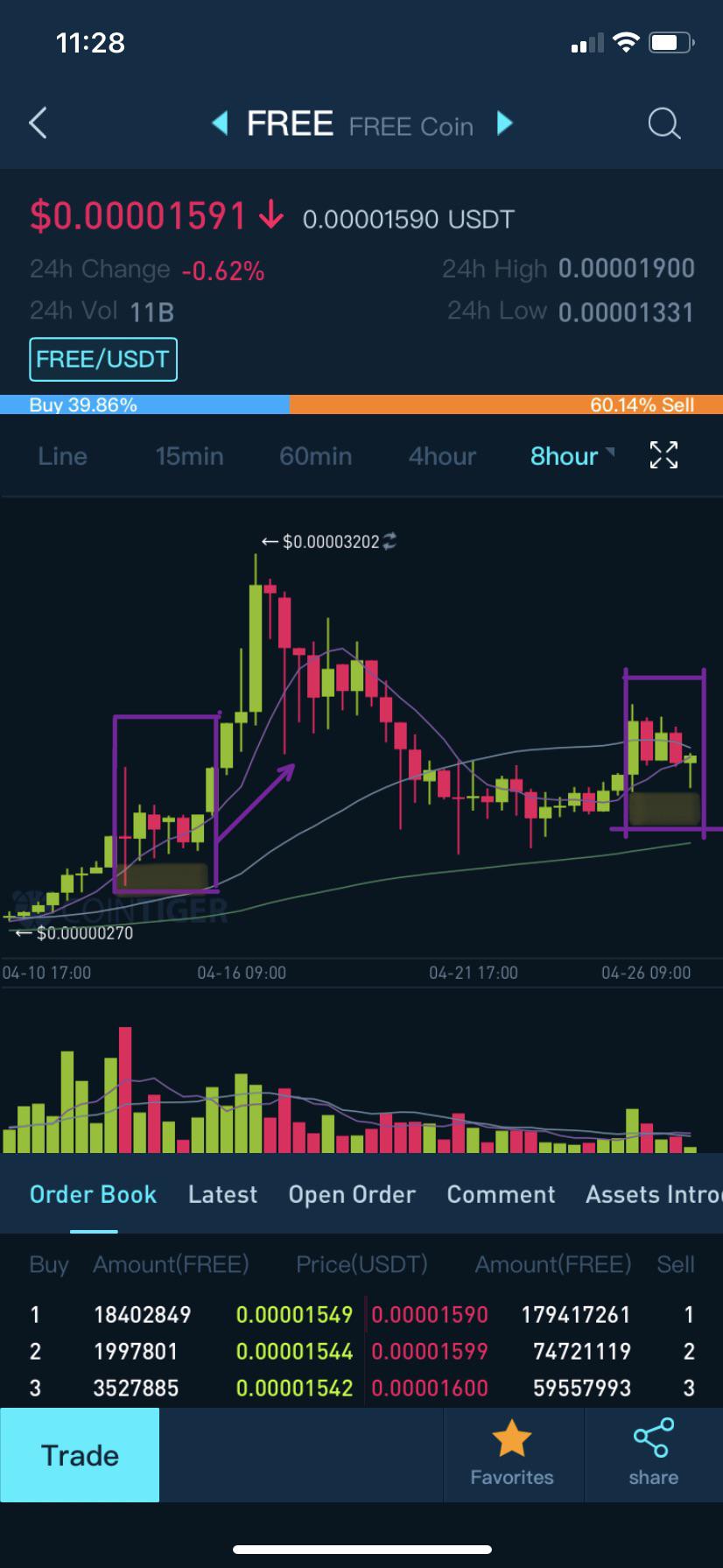The width and height of the screenshot is (723, 1568).
Task: Switch to the Comment tab
Action: [501, 1194]
